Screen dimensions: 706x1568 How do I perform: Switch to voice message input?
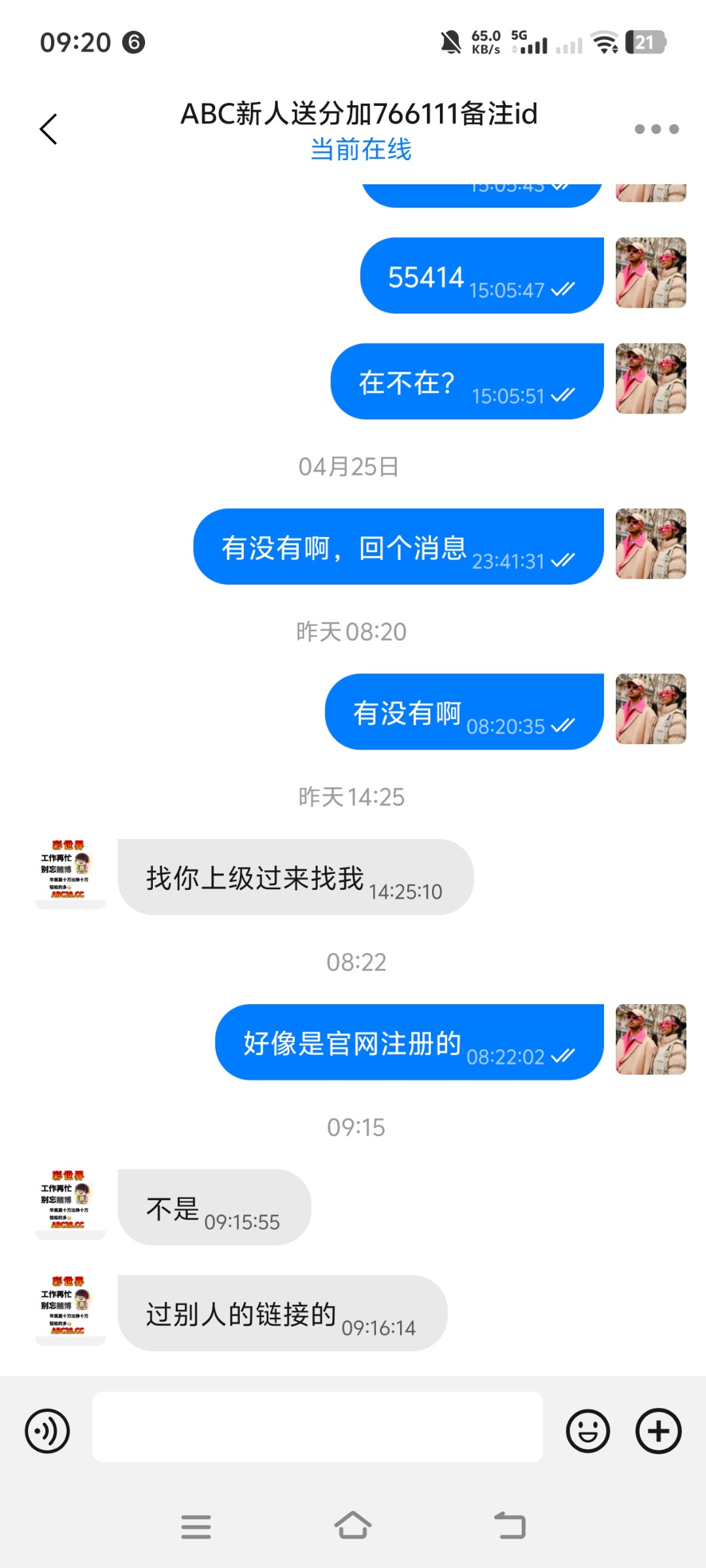tap(47, 1431)
